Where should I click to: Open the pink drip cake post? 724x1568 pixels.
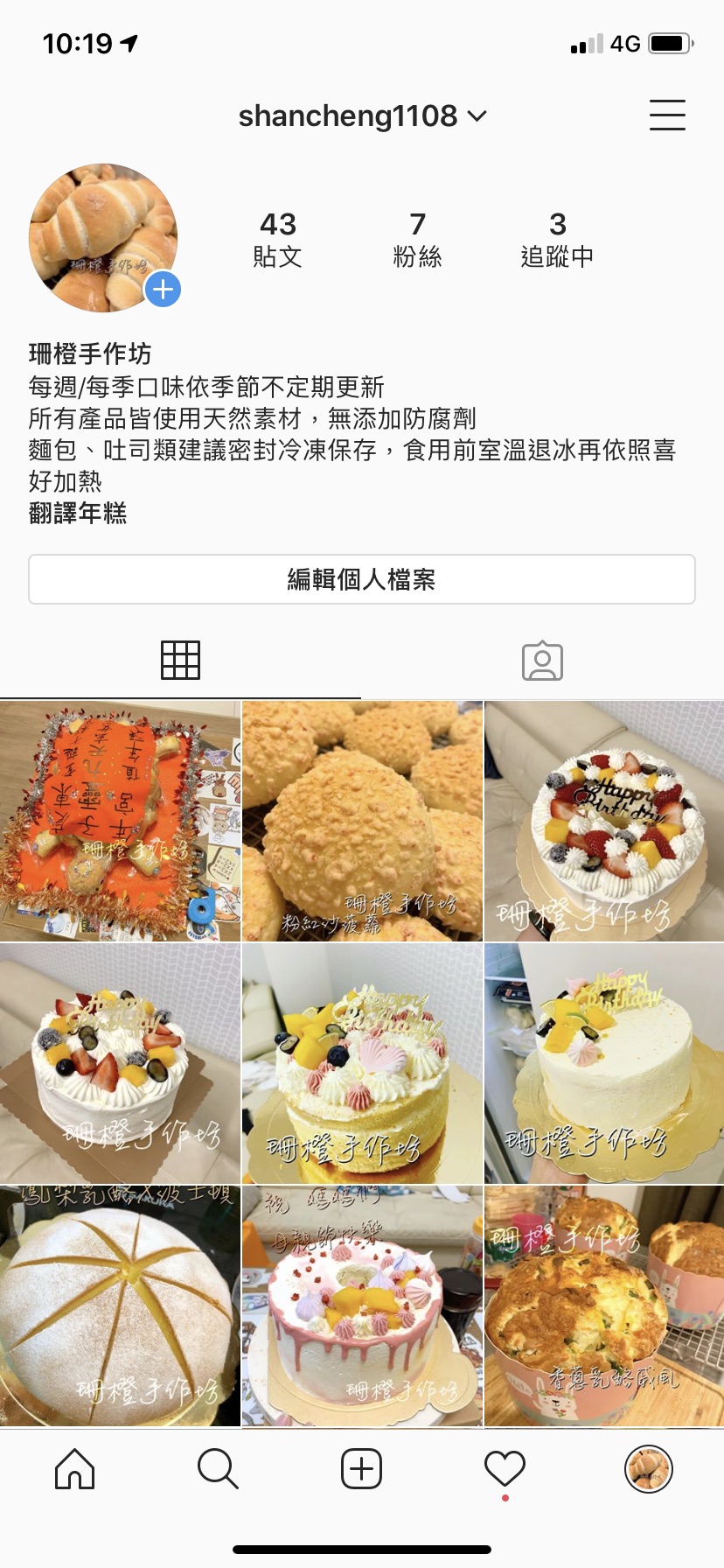[362, 1305]
